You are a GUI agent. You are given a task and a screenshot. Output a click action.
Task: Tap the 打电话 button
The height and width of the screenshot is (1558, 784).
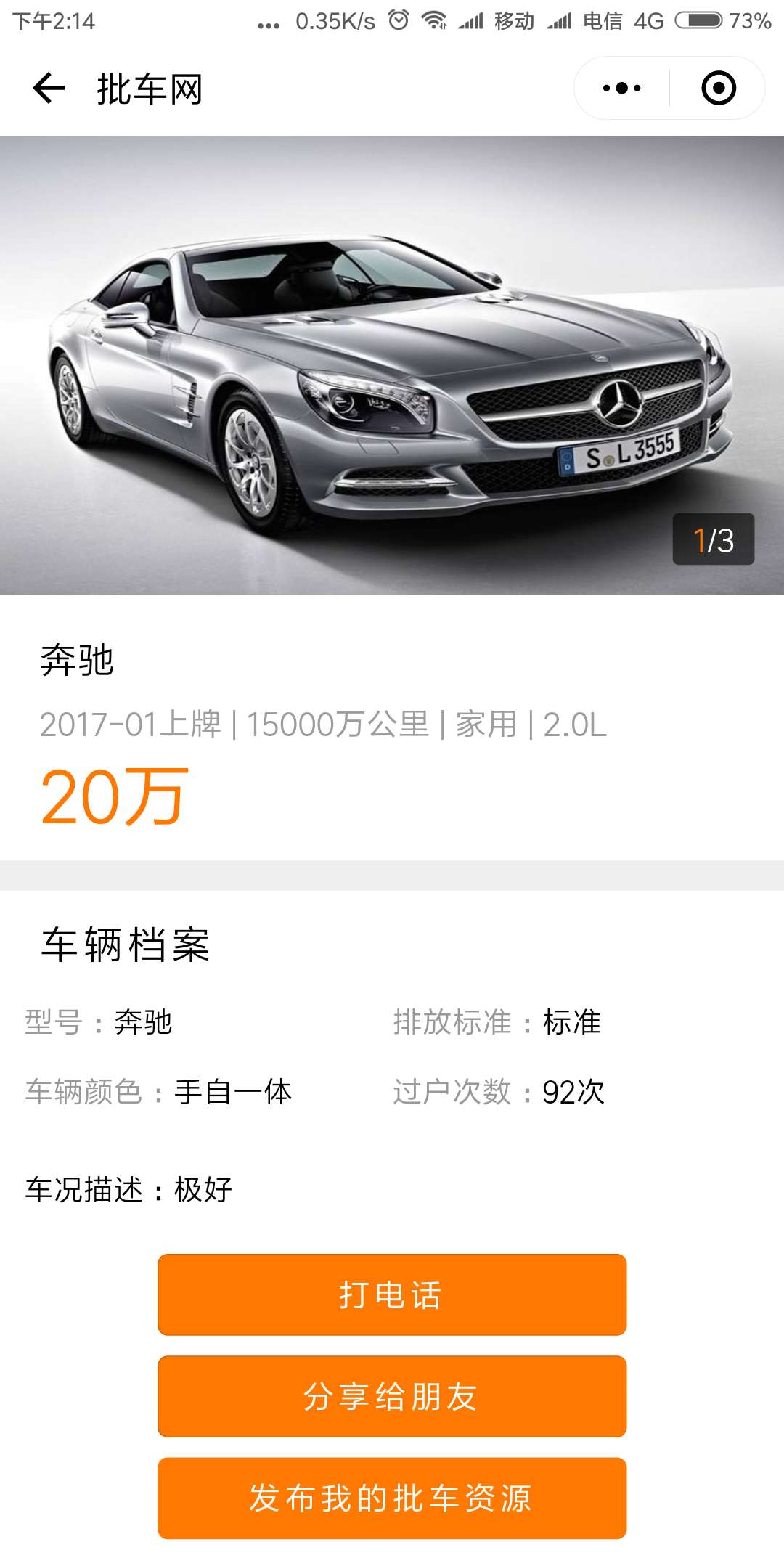[392, 1294]
